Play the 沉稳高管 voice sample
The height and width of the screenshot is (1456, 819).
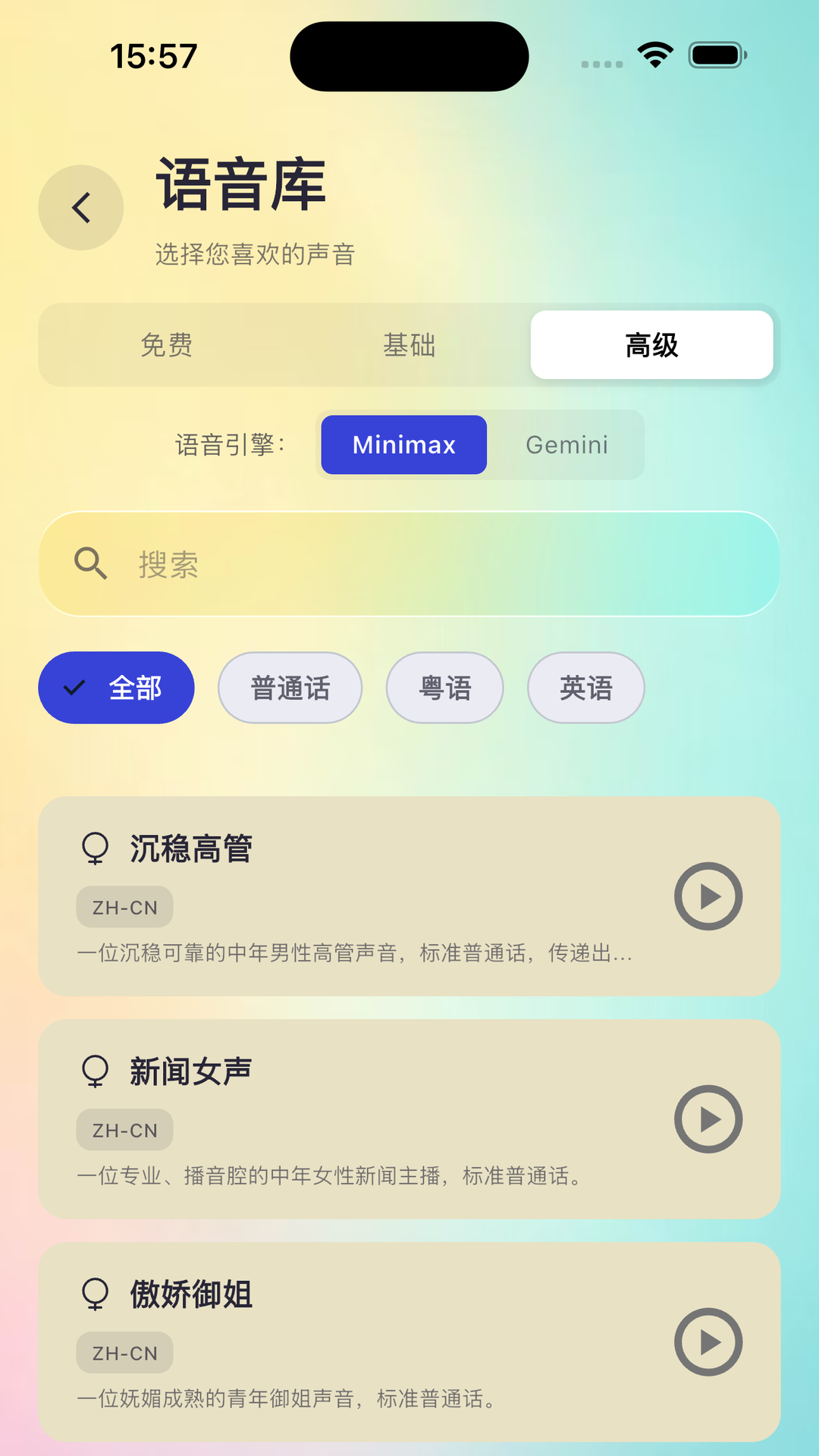point(708,896)
